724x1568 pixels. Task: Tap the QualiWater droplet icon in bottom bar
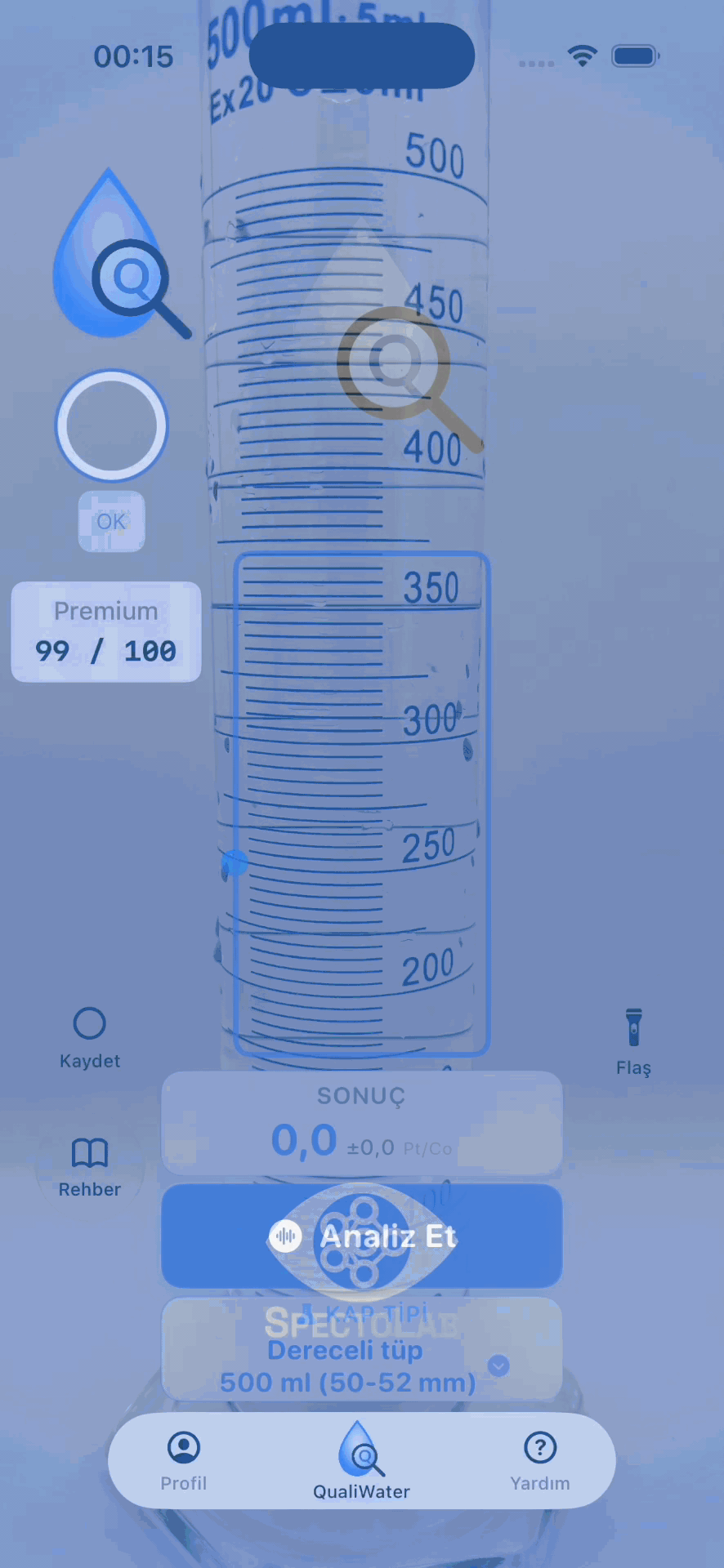tap(360, 1445)
